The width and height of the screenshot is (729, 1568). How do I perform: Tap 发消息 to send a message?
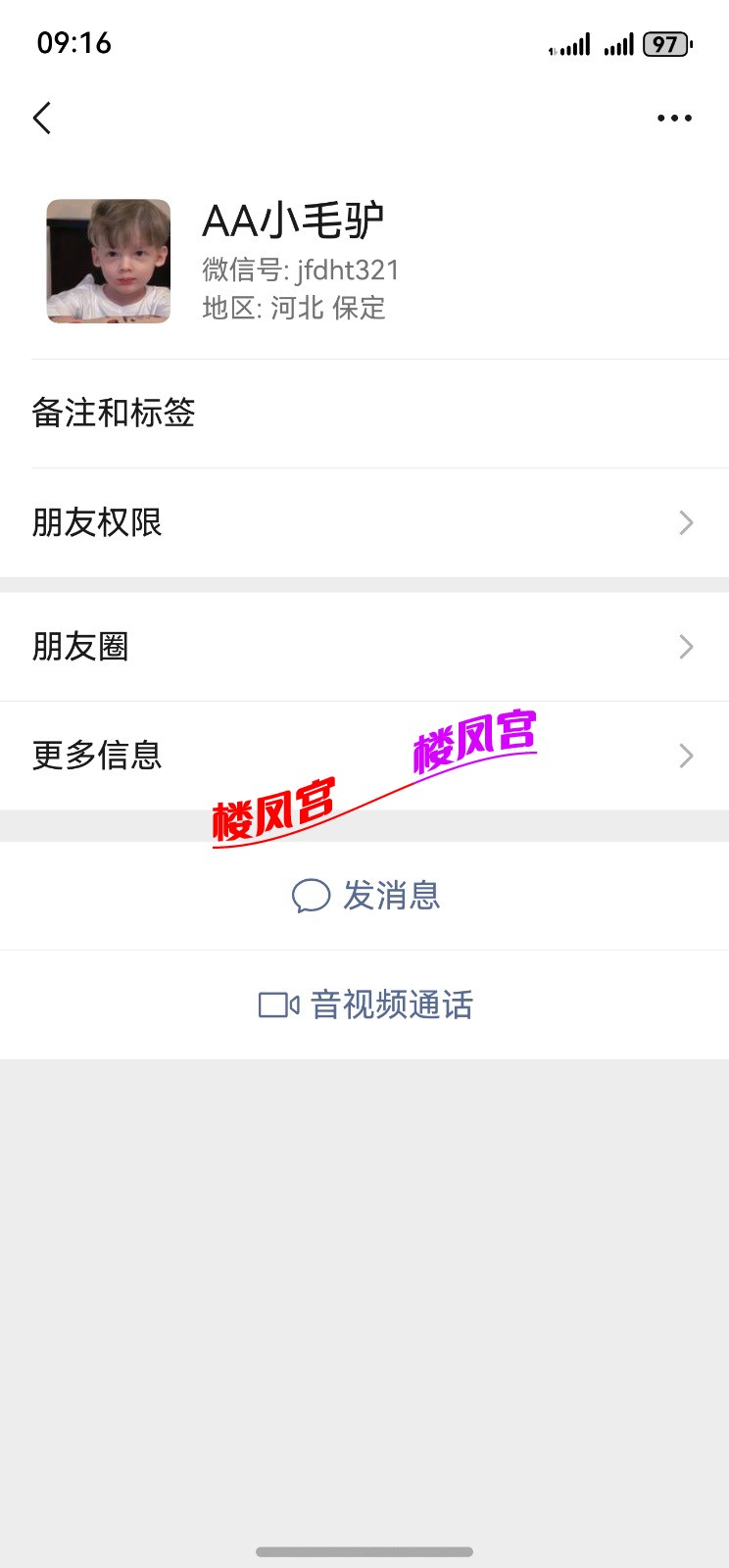tap(366, 896)
